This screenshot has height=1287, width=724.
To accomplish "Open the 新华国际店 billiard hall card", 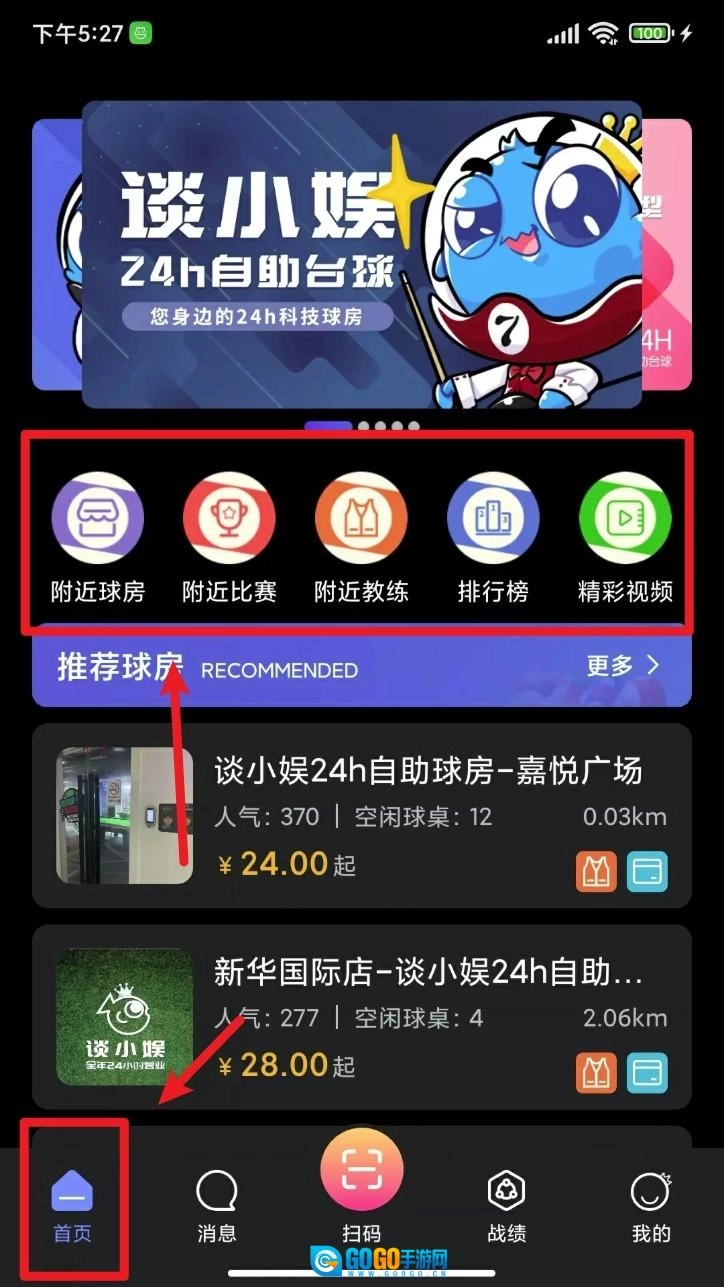I will pos(427,1016).
